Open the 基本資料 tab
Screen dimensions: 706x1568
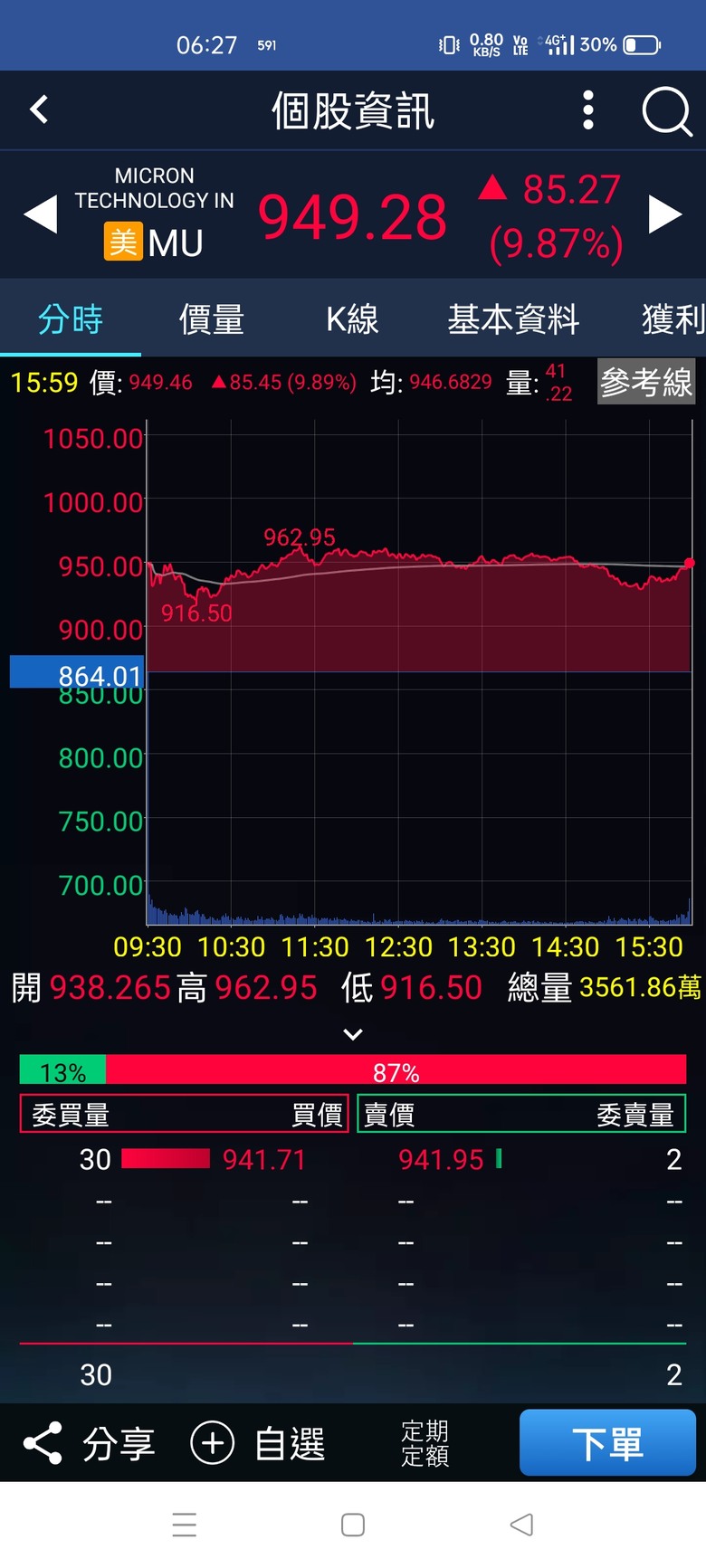coord(513,318)
